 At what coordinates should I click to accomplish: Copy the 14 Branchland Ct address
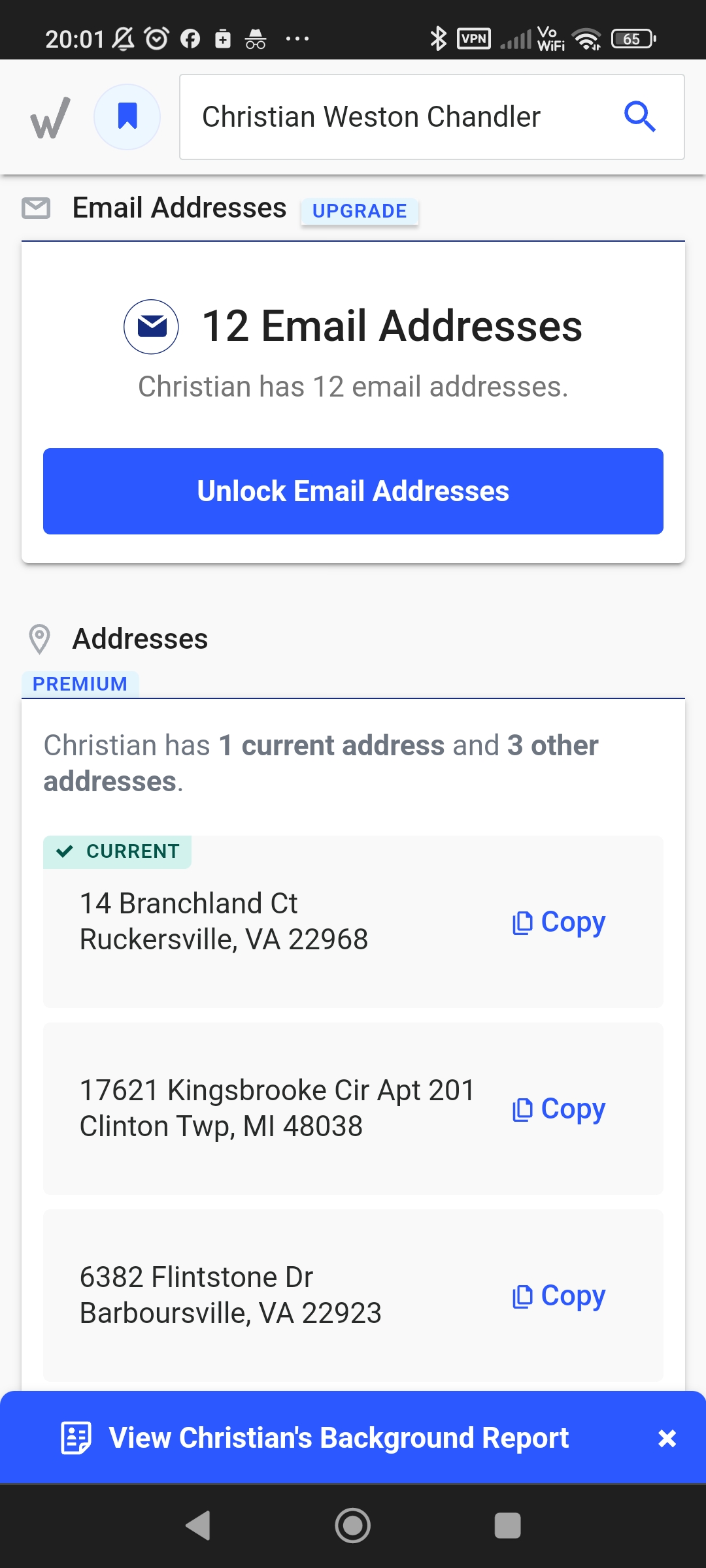559,922
